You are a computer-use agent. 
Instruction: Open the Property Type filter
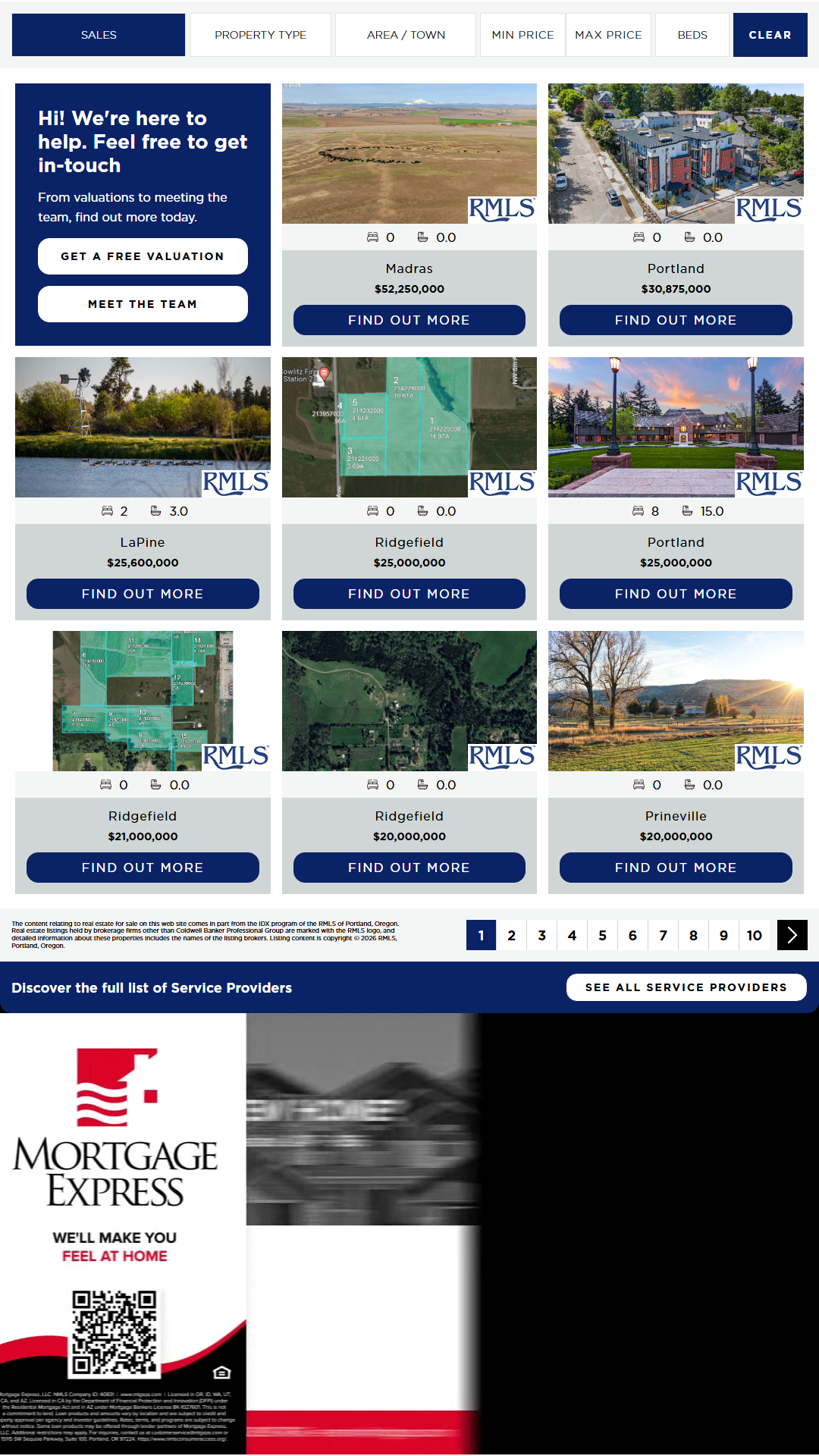[260, 35]
